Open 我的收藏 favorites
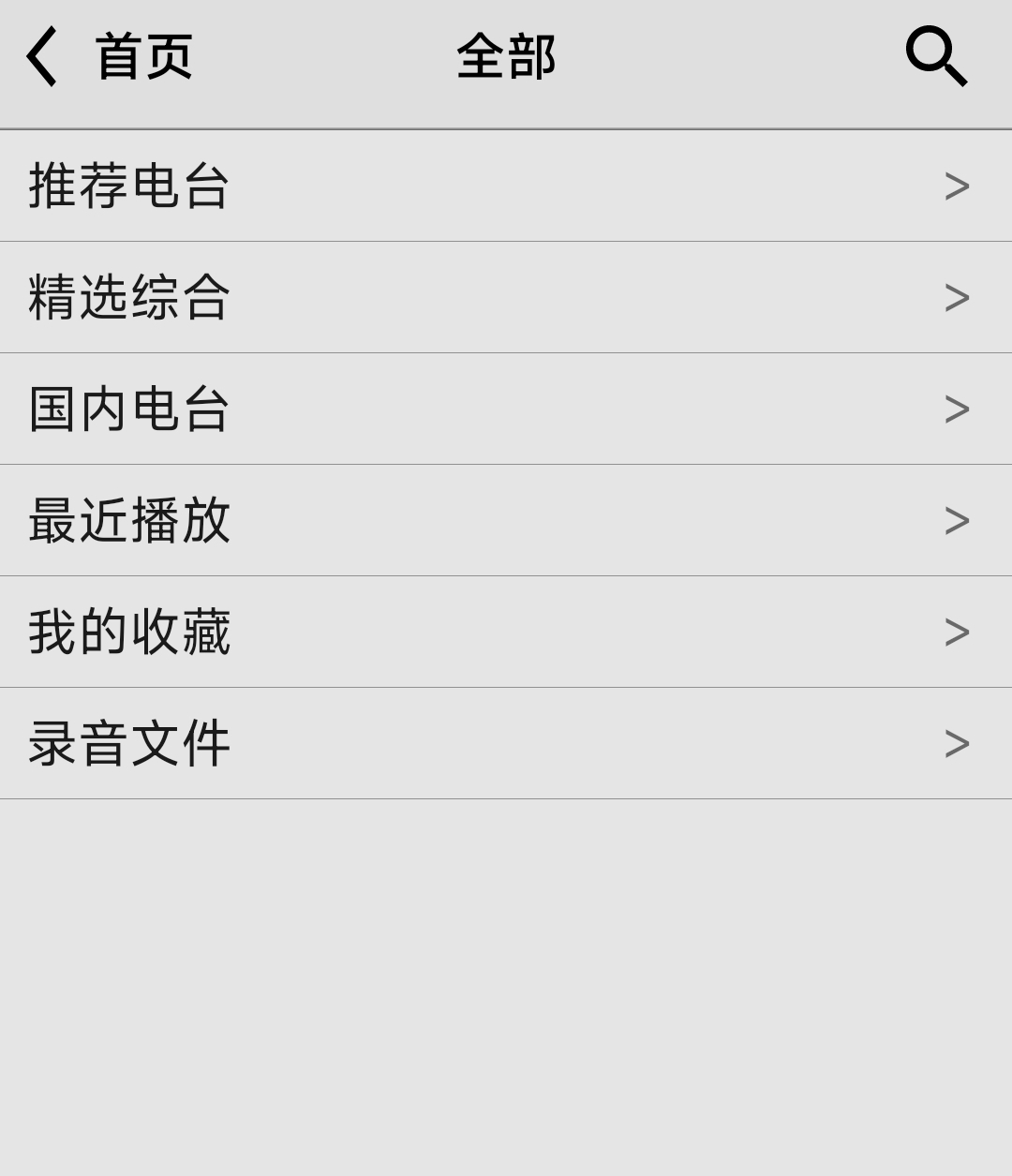Screen dimensions: 1012x1176 coord(506,632)
